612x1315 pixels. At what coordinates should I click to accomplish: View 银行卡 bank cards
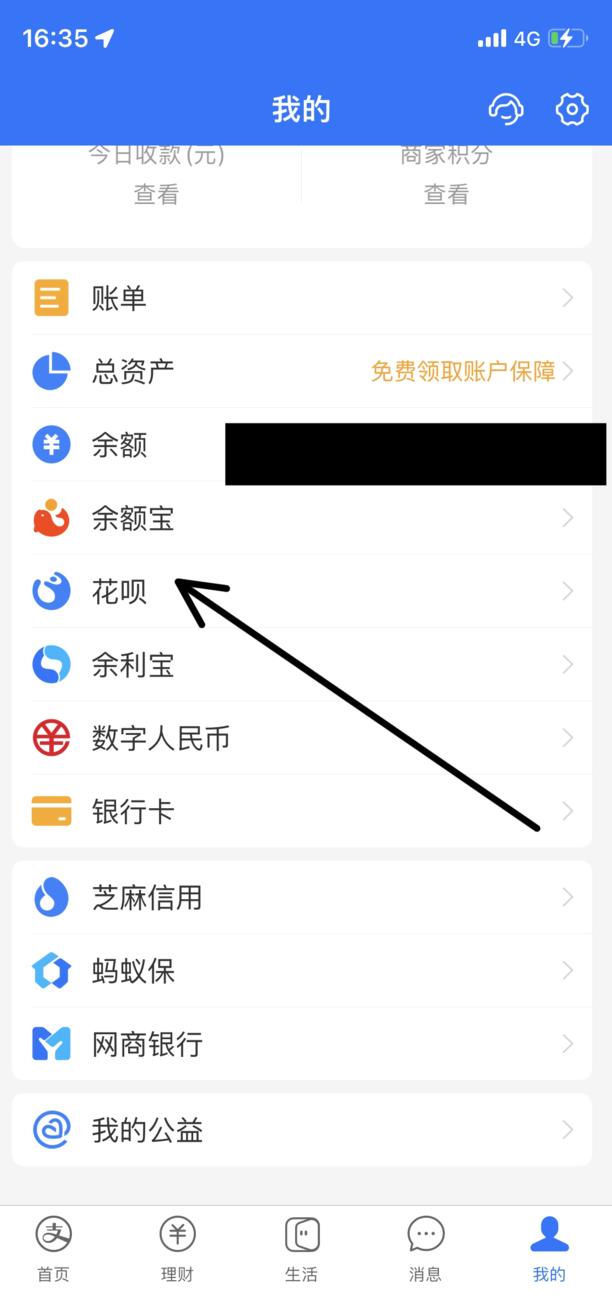(x=300, y=811)
